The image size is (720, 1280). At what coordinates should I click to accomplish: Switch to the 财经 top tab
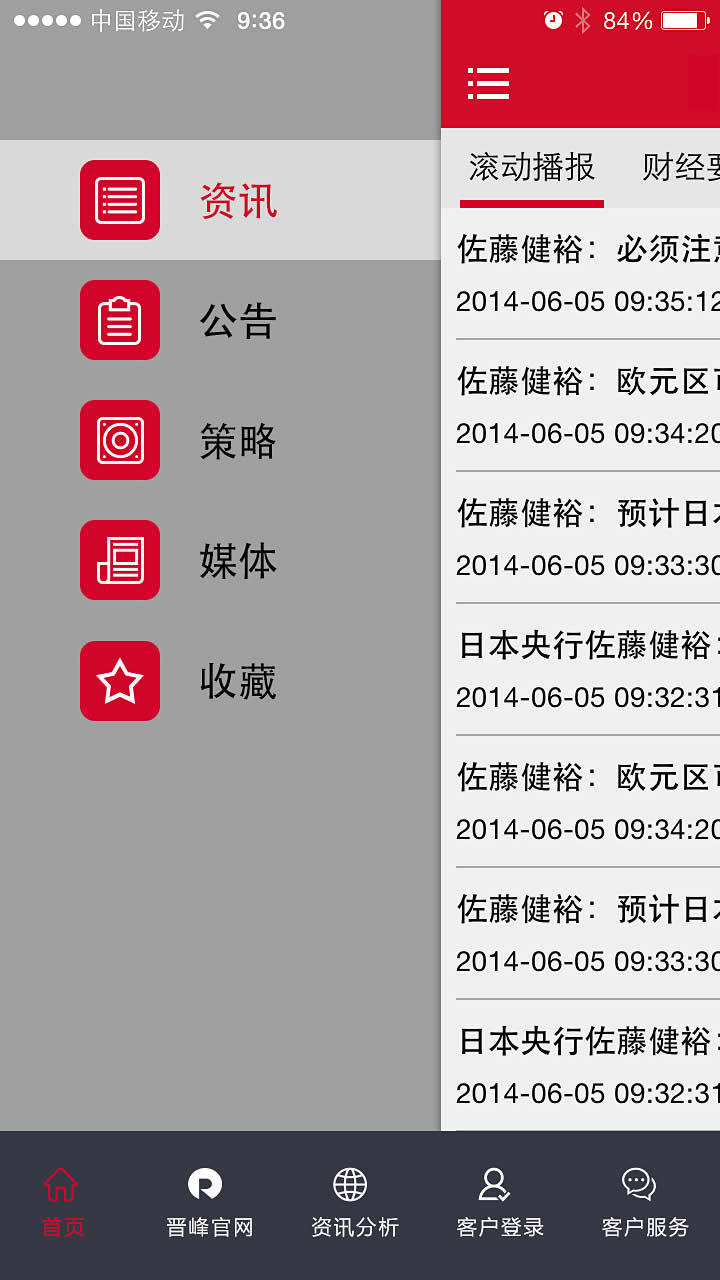tap(682, 168)
